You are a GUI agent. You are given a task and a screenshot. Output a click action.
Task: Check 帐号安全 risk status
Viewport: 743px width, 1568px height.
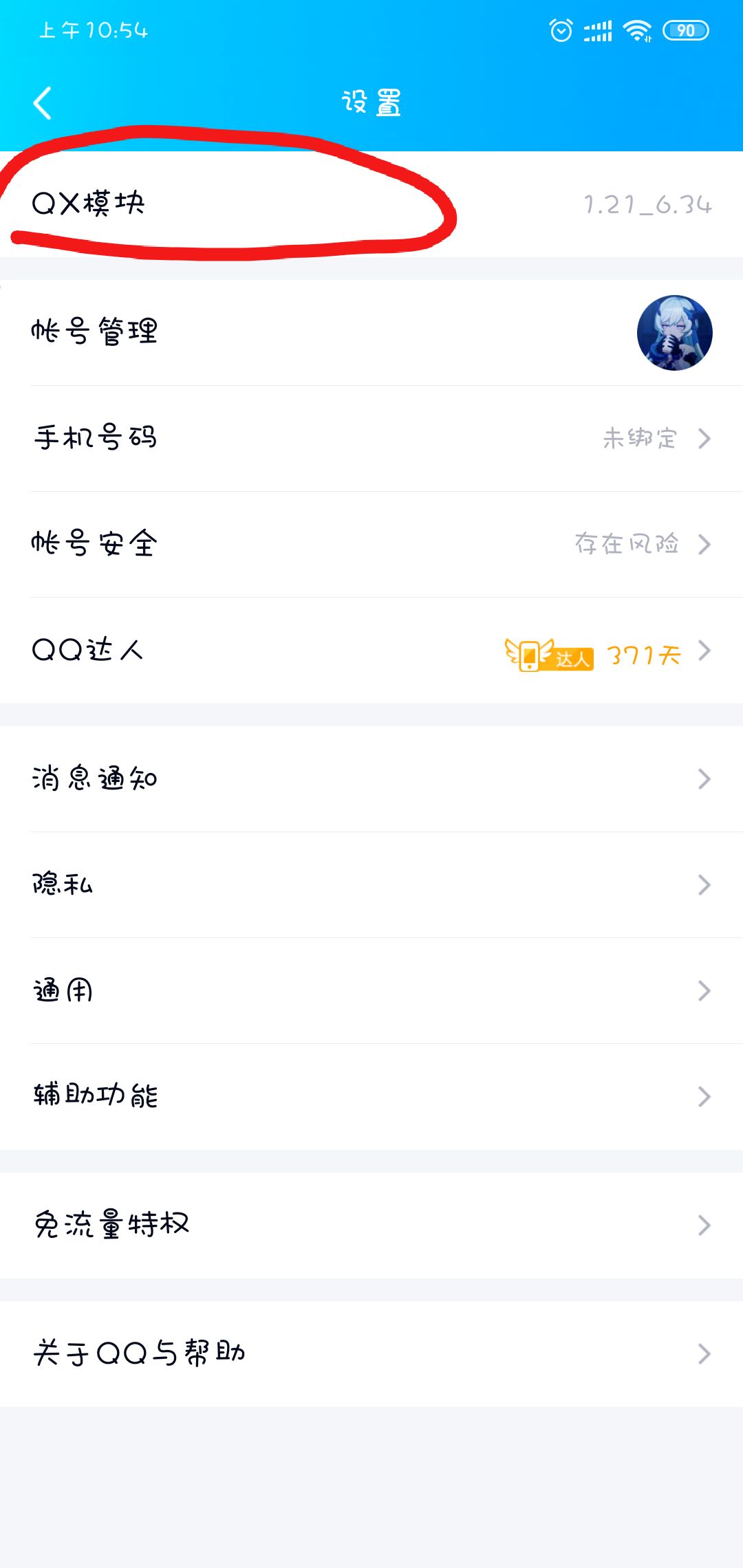coord(371,545)
